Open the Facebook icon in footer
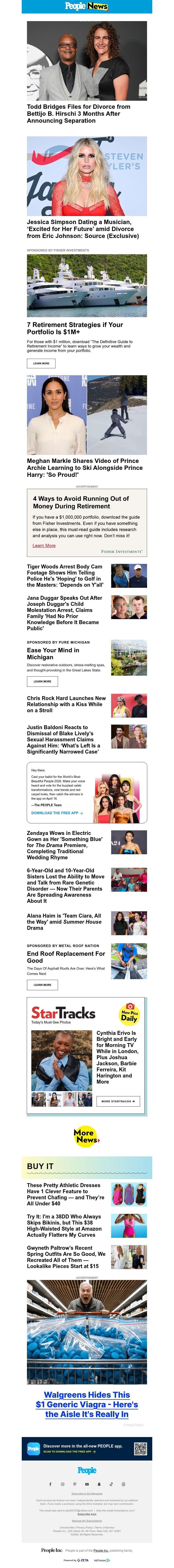 coord(50,1484)
